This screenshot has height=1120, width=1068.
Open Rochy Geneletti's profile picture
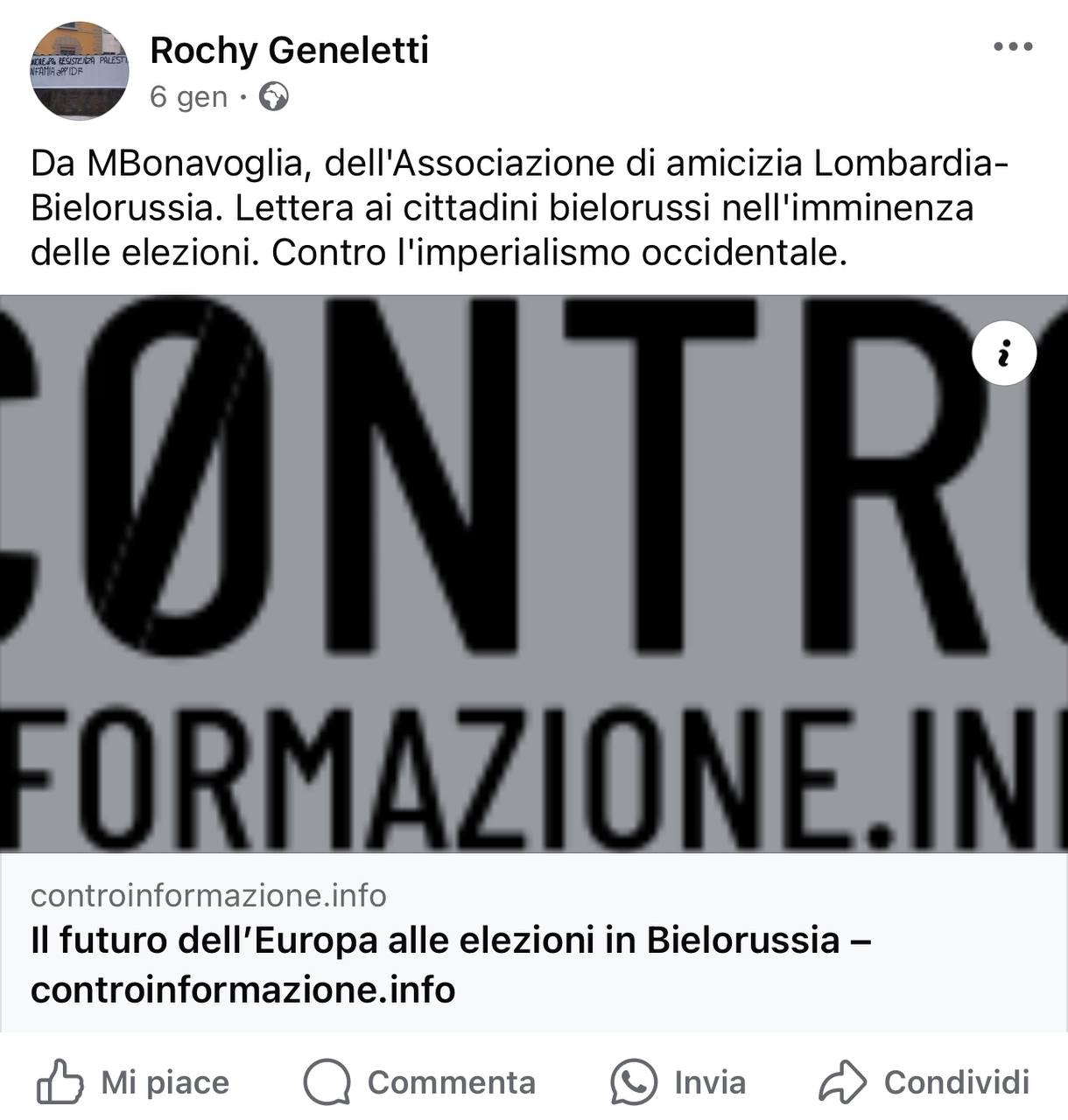pyautogui.click(x=80, y=71)
